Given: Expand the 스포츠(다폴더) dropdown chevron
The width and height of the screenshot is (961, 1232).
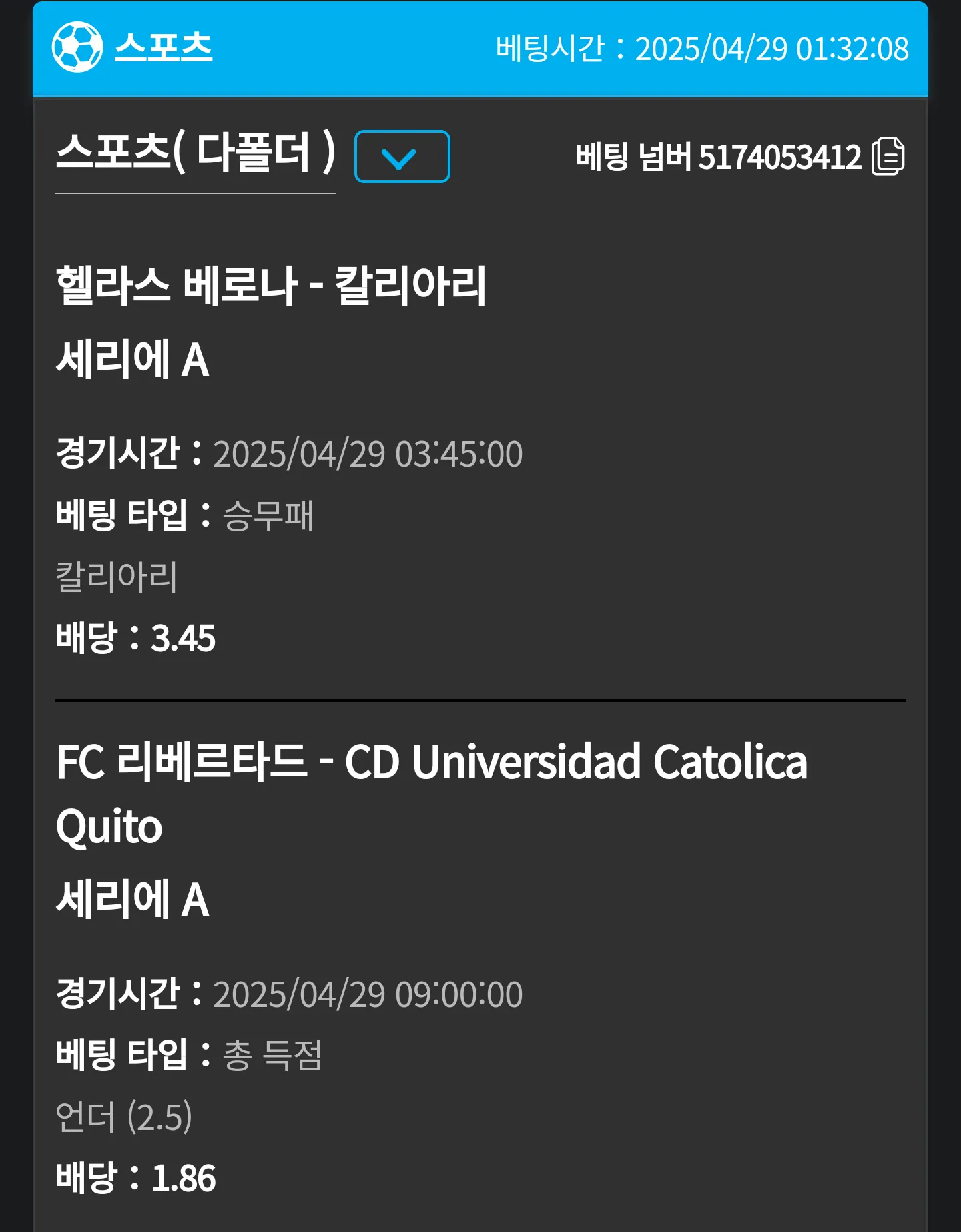Looking at the screenshot, I should coord(402,157).
